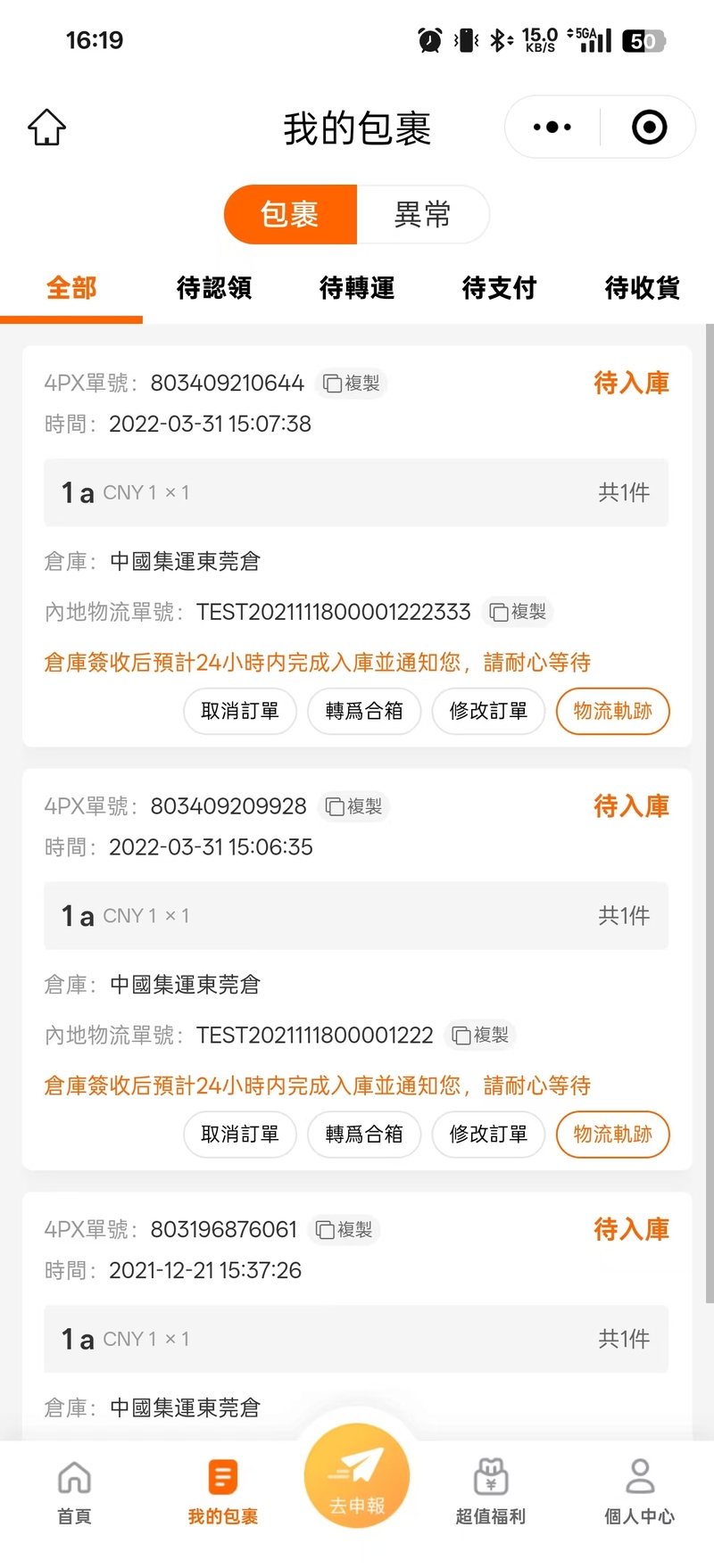The height and width of the screenshot is (1568, 714).
Task: Go to the 首頁 tab
Action: [x=74, y=1491]
